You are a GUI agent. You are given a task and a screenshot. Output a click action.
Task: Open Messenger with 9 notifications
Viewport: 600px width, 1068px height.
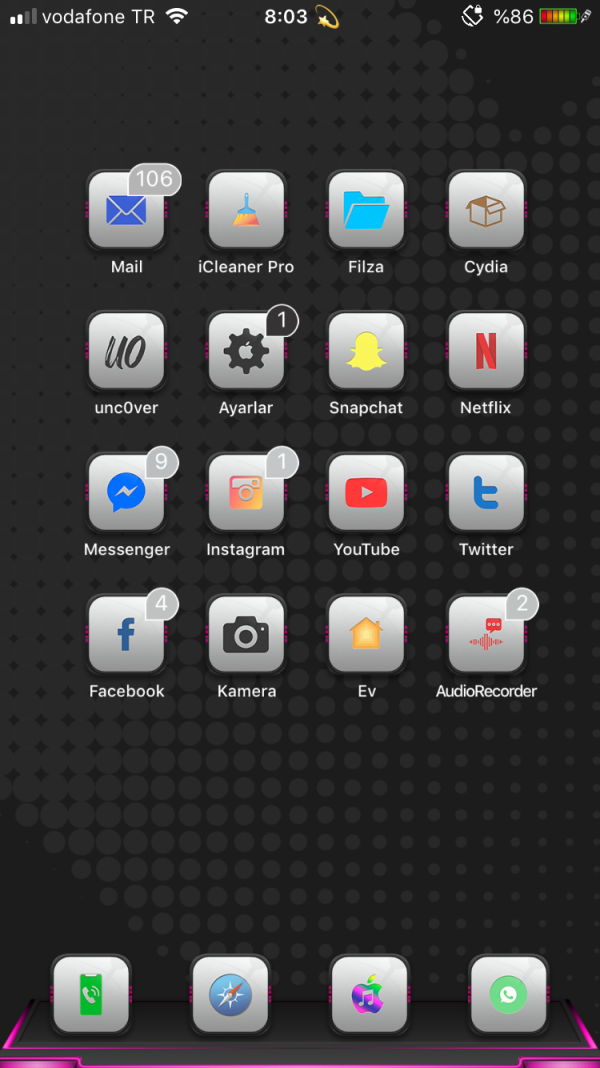[126, 493]
